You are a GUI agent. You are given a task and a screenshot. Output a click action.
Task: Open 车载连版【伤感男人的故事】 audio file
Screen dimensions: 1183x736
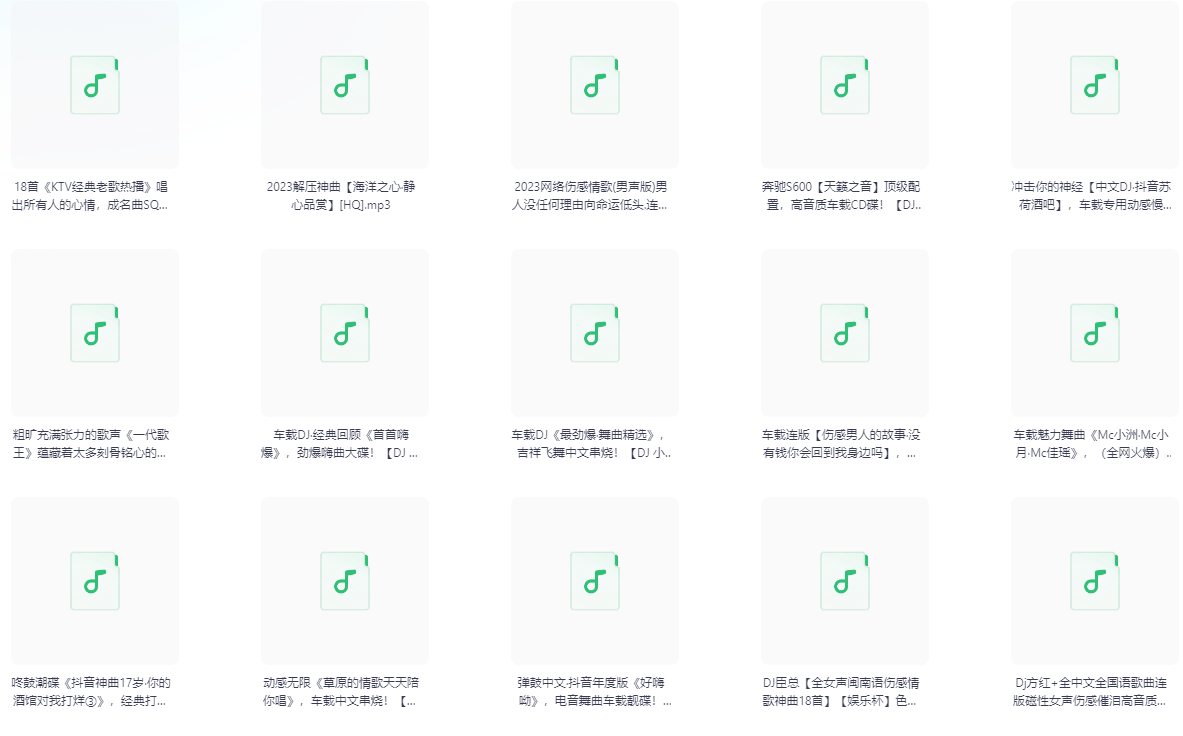tap(845, 333)
